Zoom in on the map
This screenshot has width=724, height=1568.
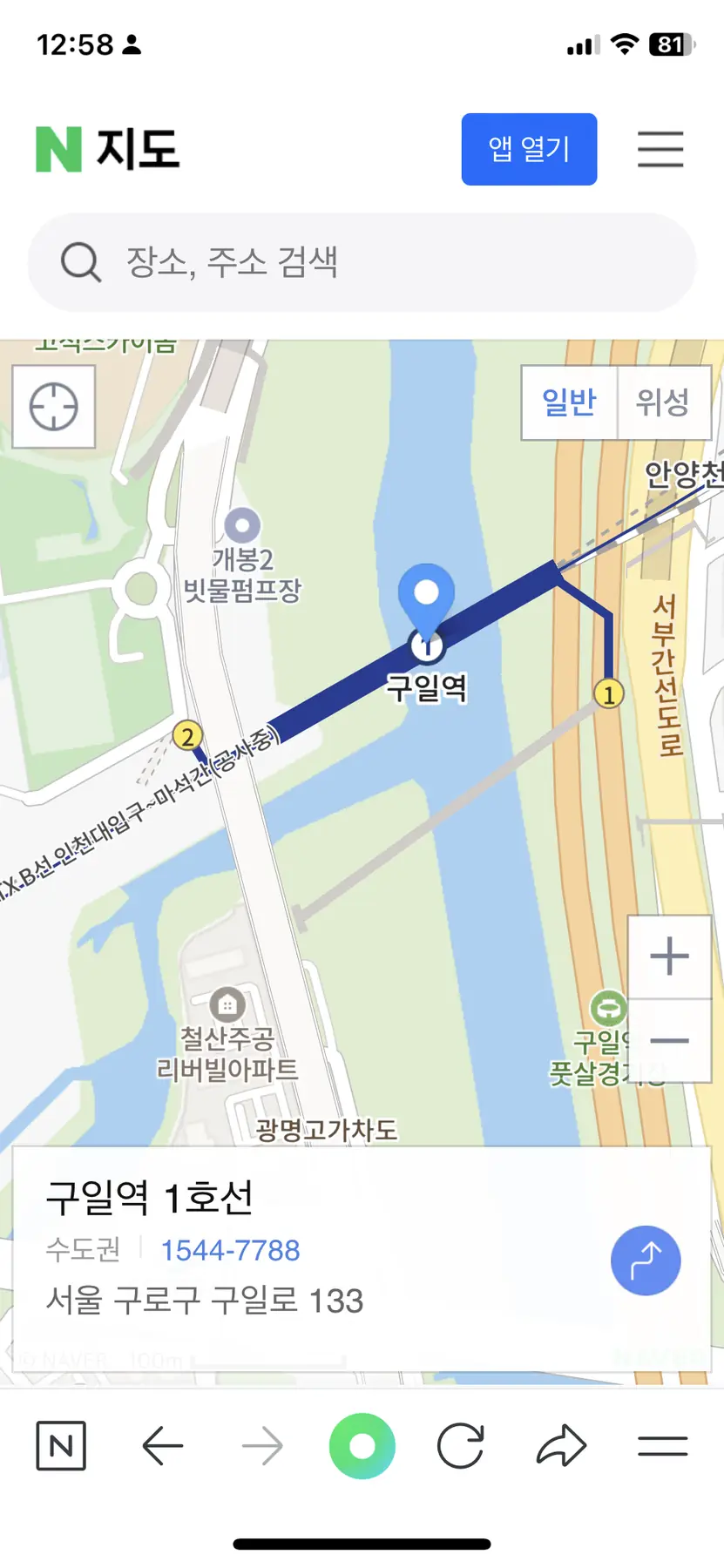(669, 956)
